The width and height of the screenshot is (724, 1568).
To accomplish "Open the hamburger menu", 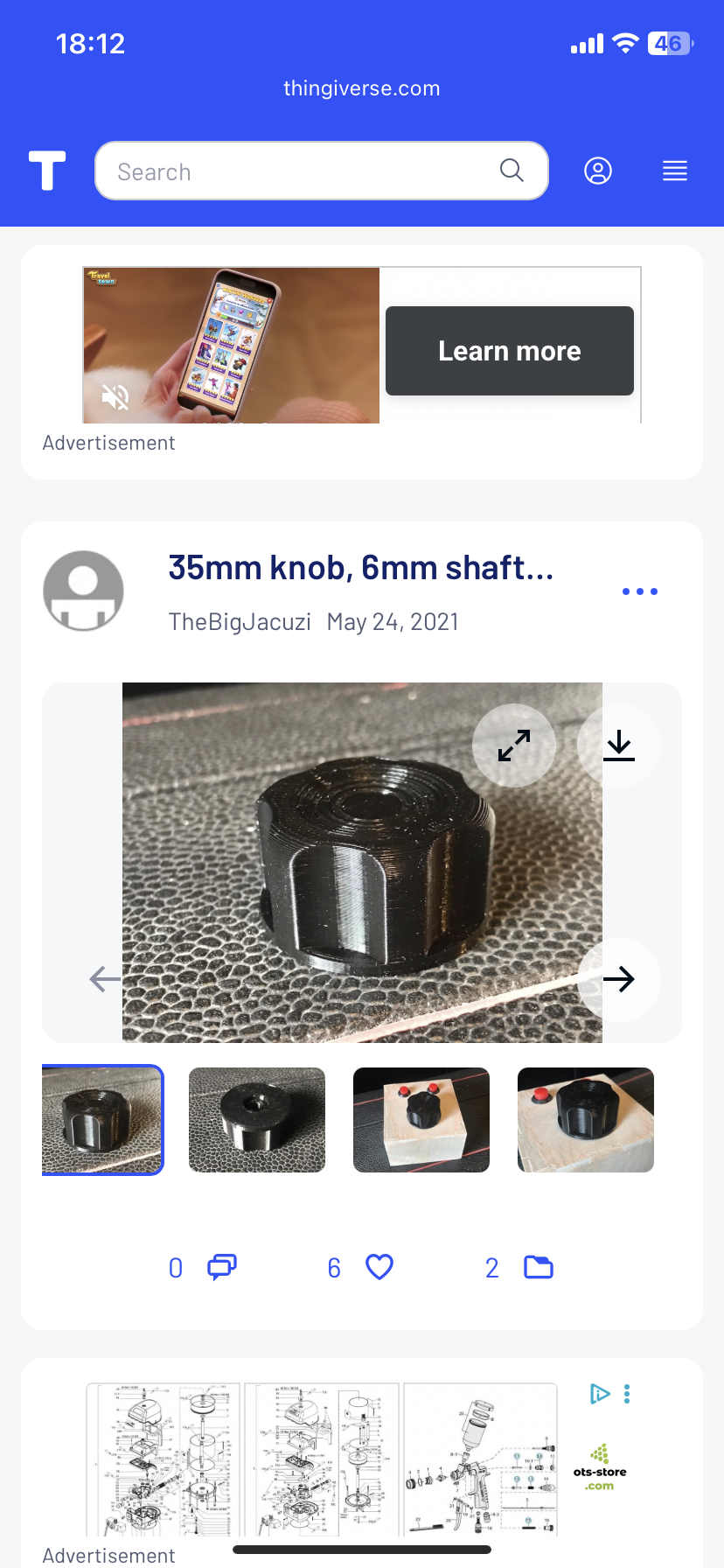I will (675, 171).
